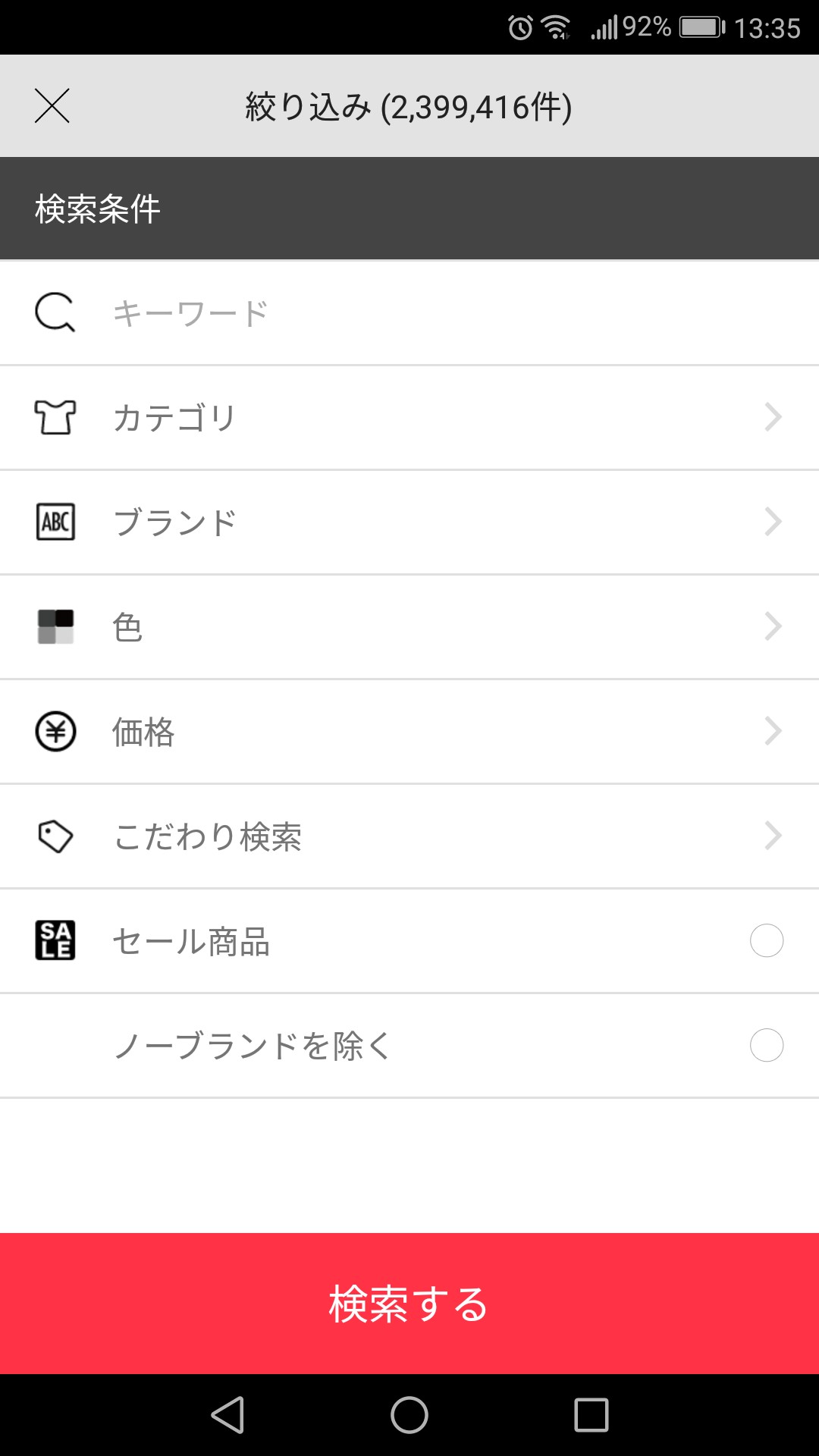This screenshot has width=819, height=1456.
Task: Open the 価格 price filter
Action: [x=409, y=732]
